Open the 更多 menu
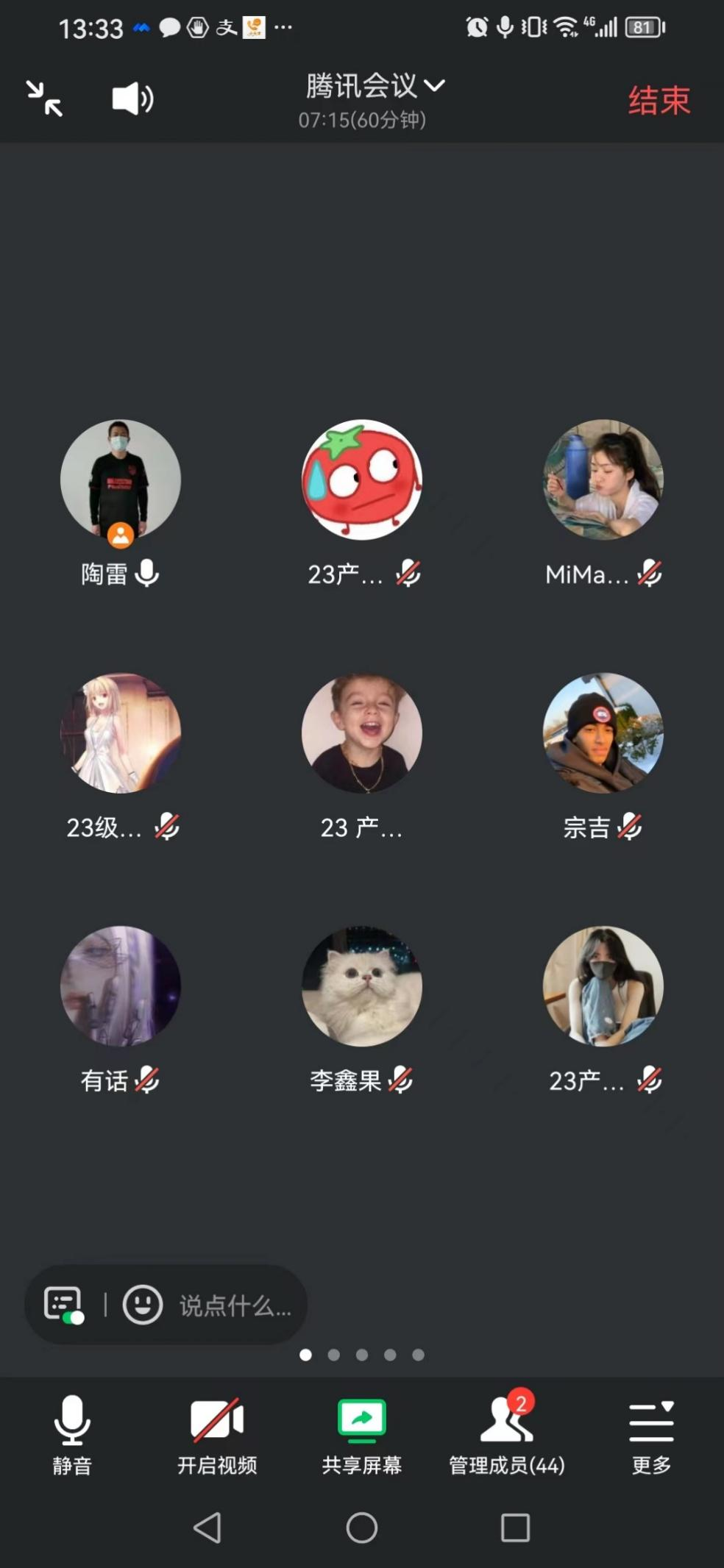The height and width of the screenshot is (1568, 724). coord(651,1434)
